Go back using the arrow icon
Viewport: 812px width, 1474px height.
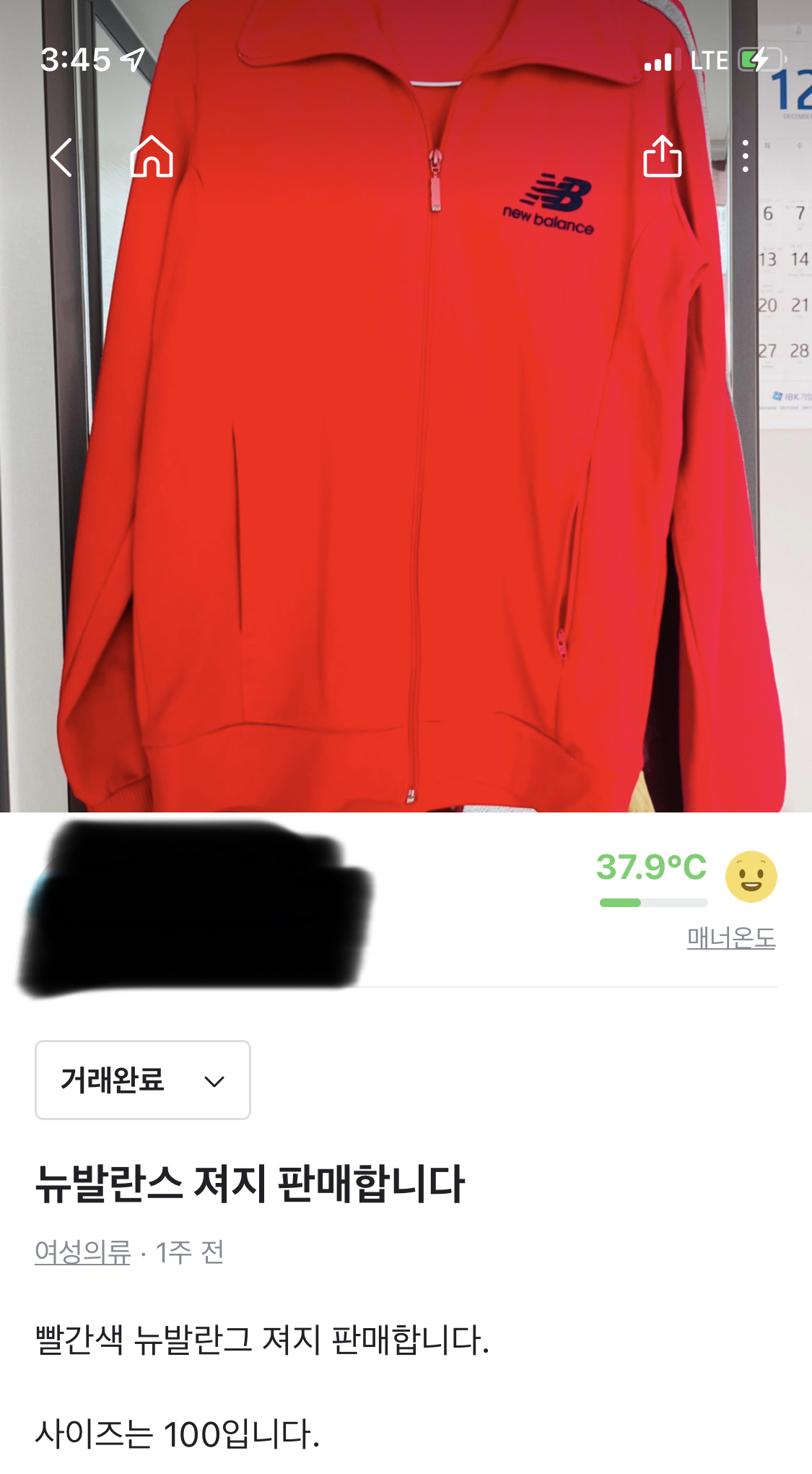pyautogui.click(x=62, y=157)
